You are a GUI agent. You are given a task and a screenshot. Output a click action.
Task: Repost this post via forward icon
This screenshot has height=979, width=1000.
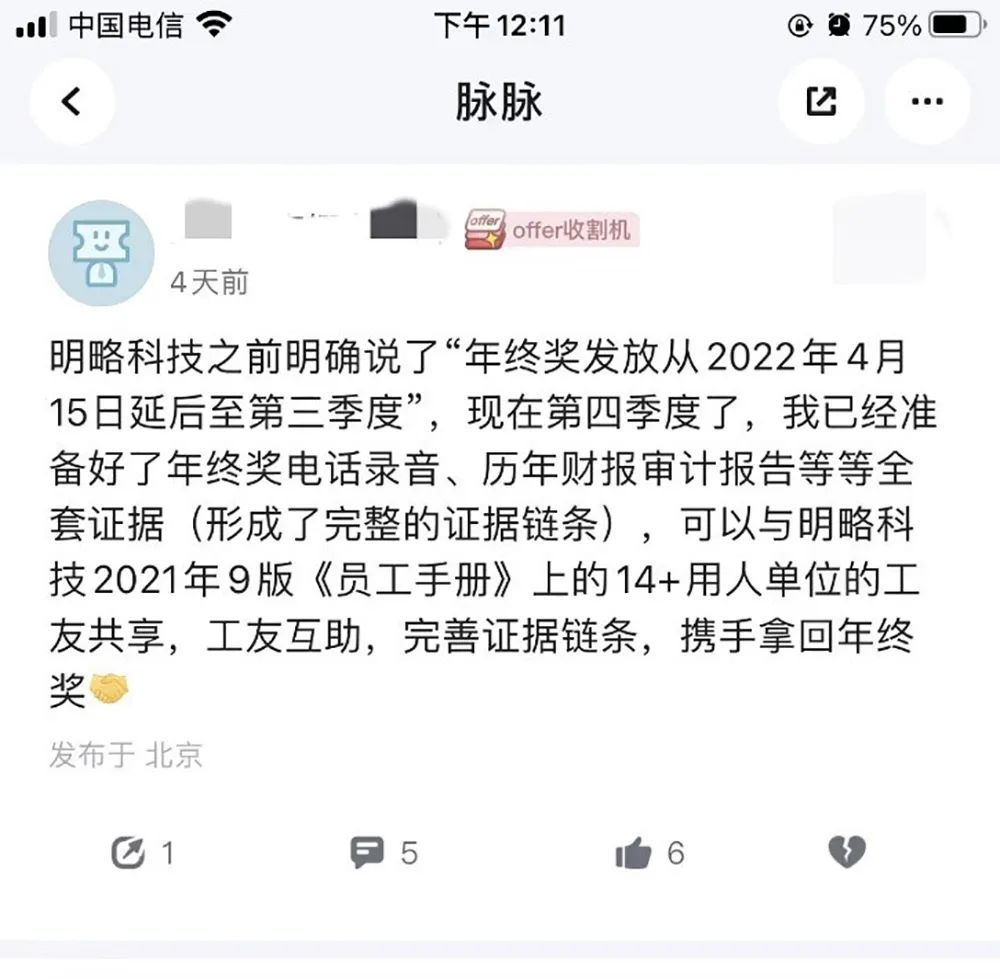point(130,853)
